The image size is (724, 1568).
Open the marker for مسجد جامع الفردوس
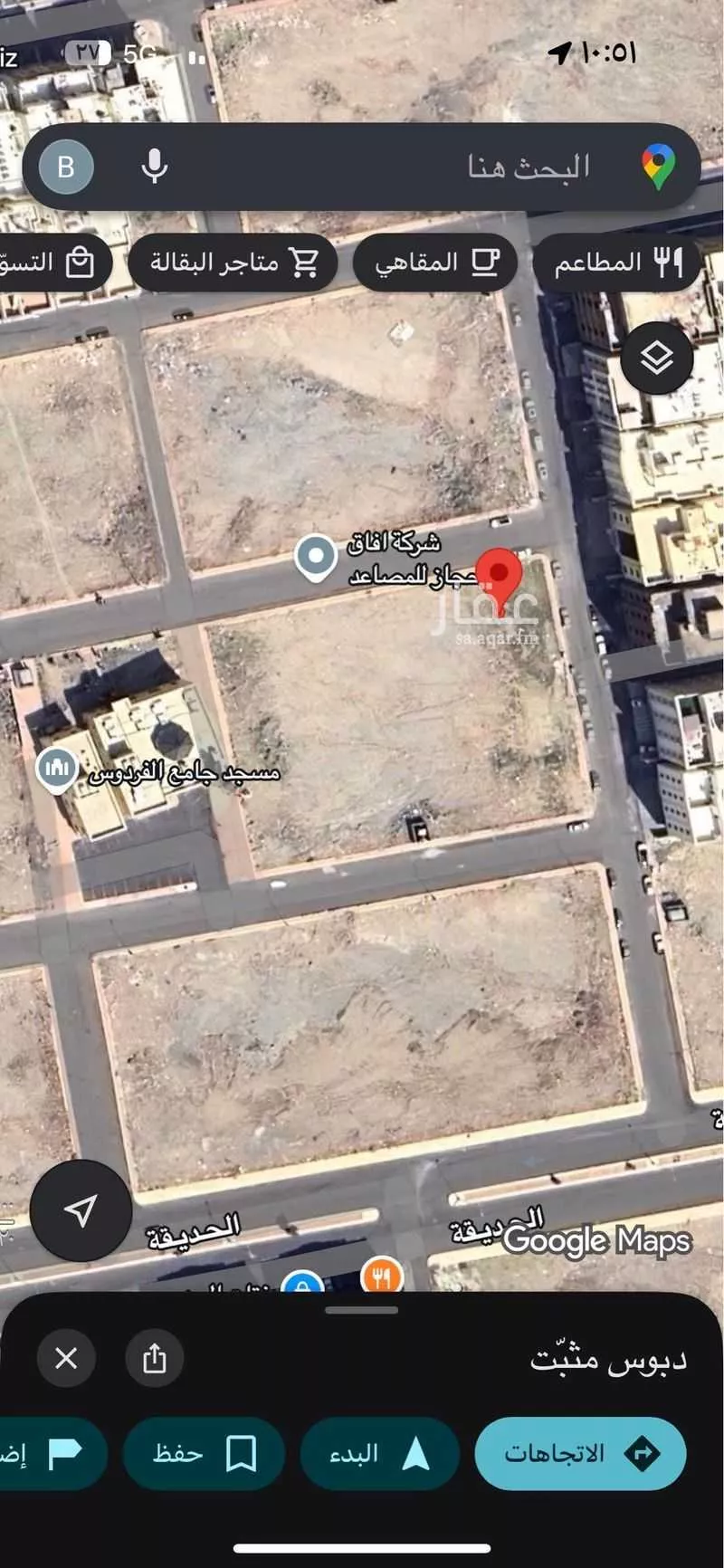pyautogui.click(x=57, y=770)
